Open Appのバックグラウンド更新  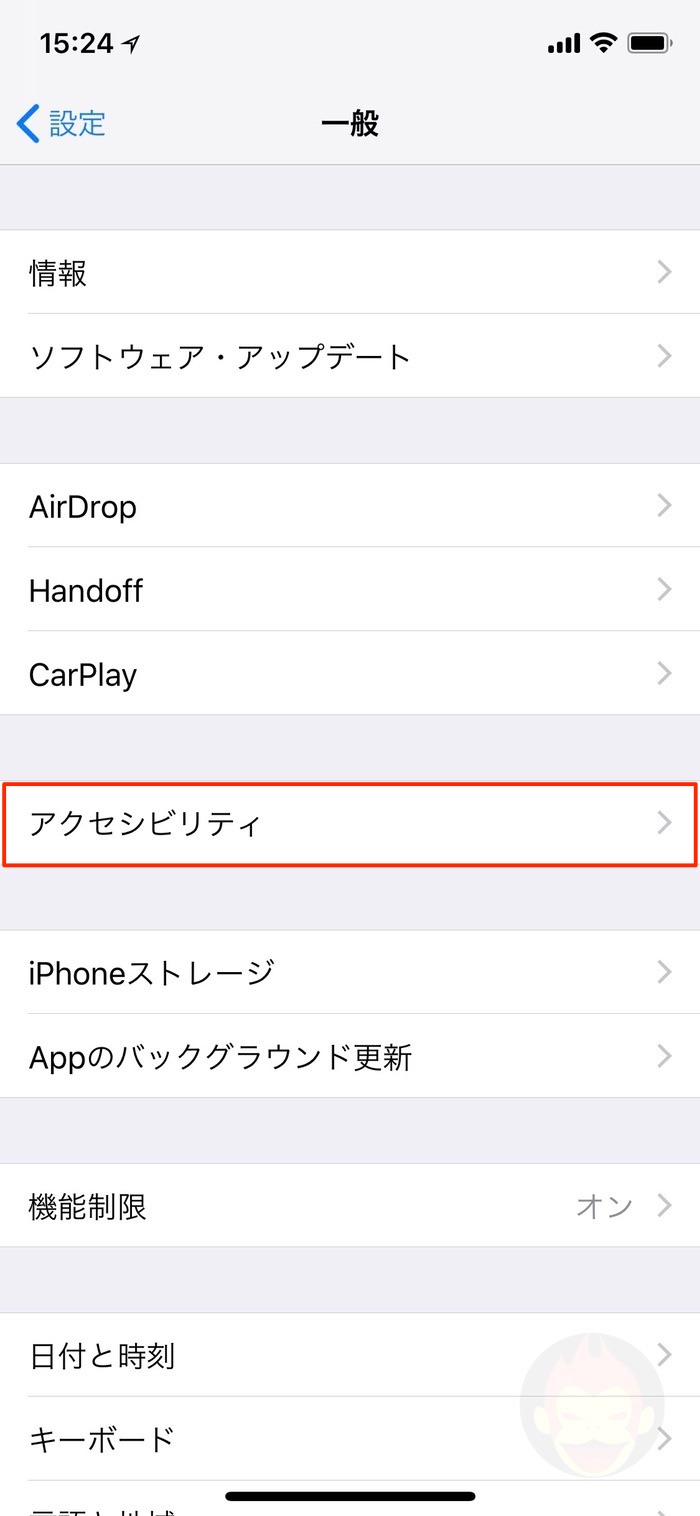coord(350,1056)
